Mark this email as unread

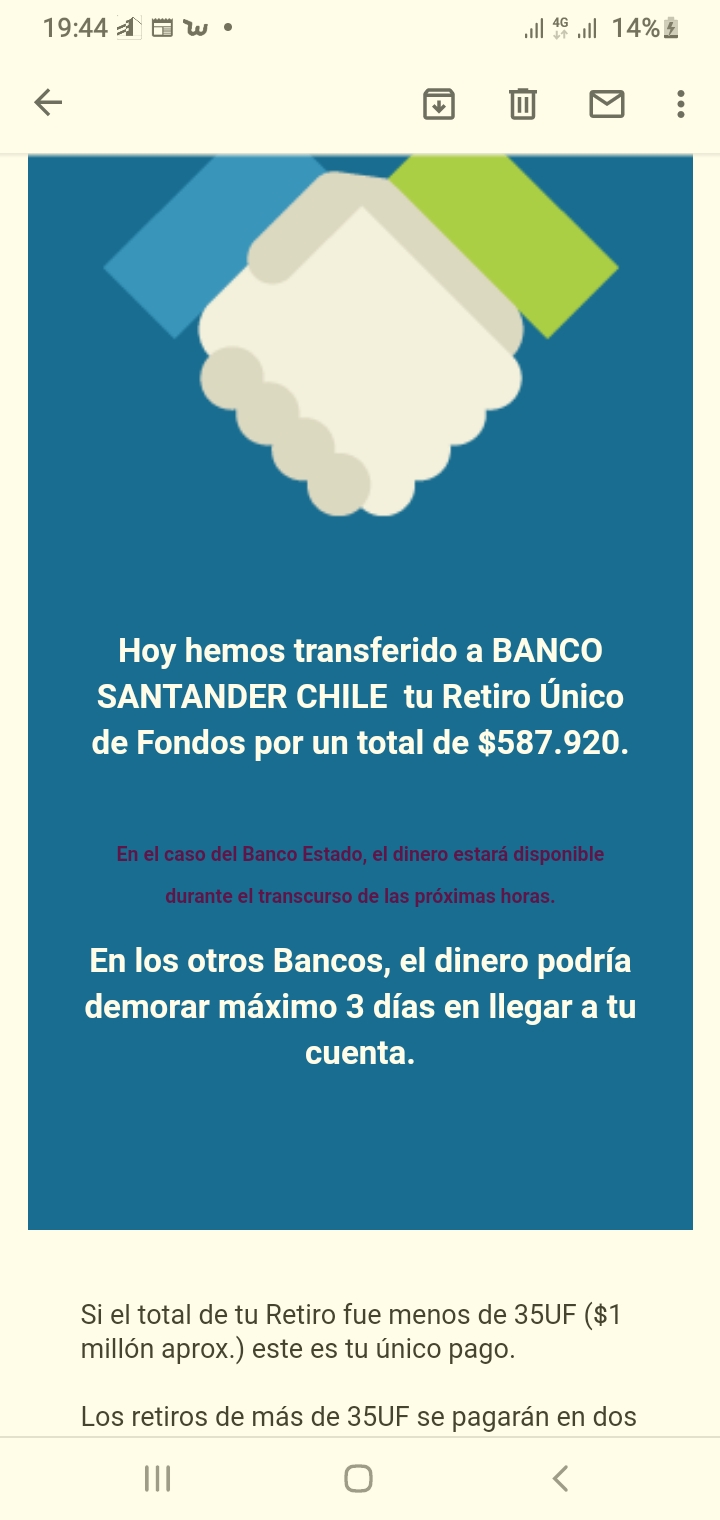click(x=607, y=103)
